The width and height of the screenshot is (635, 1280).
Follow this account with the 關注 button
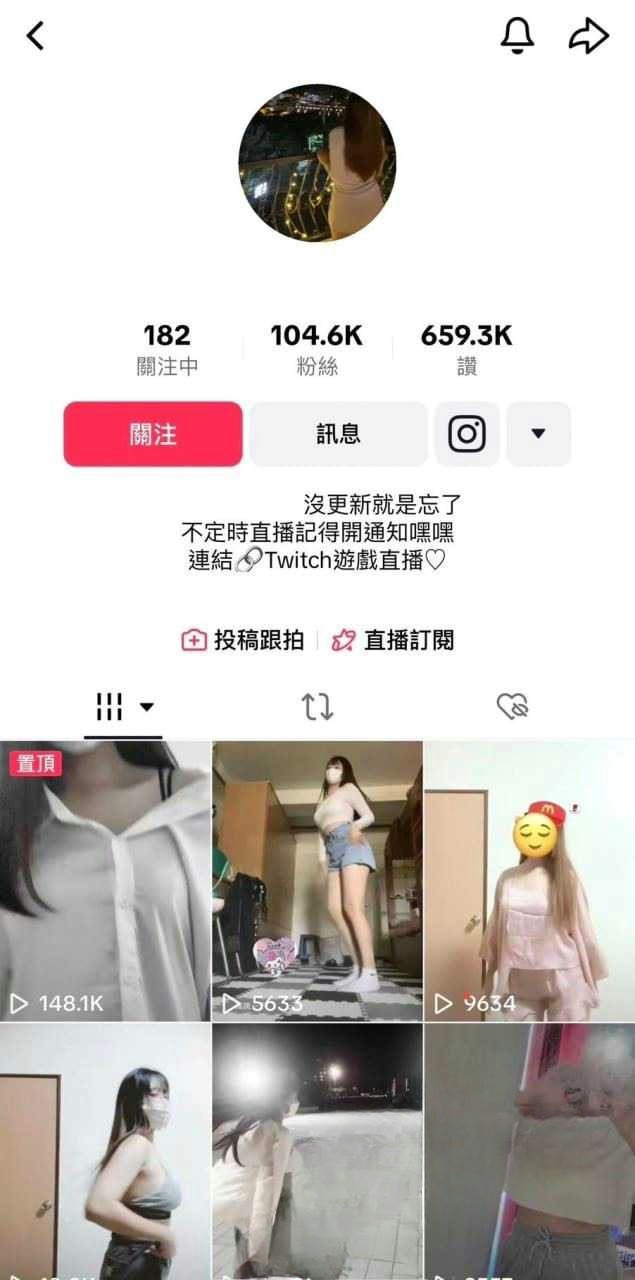pyautogui.click(x=153, y=434)
